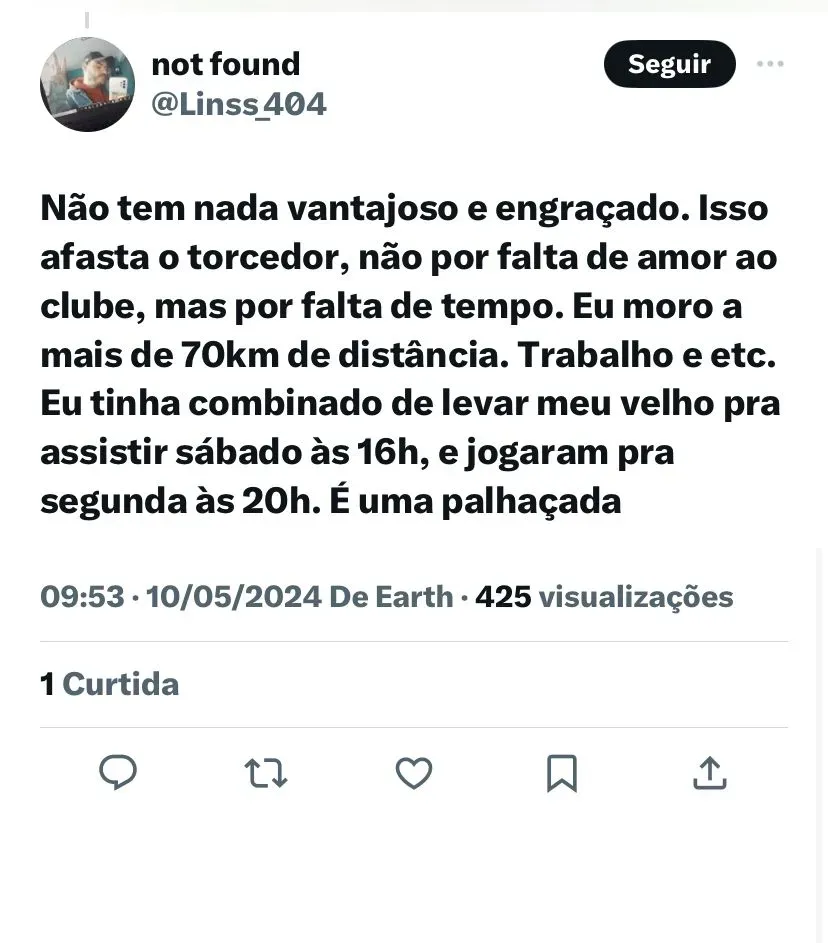Screen dimensions: 828x943
Task: Like the tweet with the heart
Action: coord(413,772)
